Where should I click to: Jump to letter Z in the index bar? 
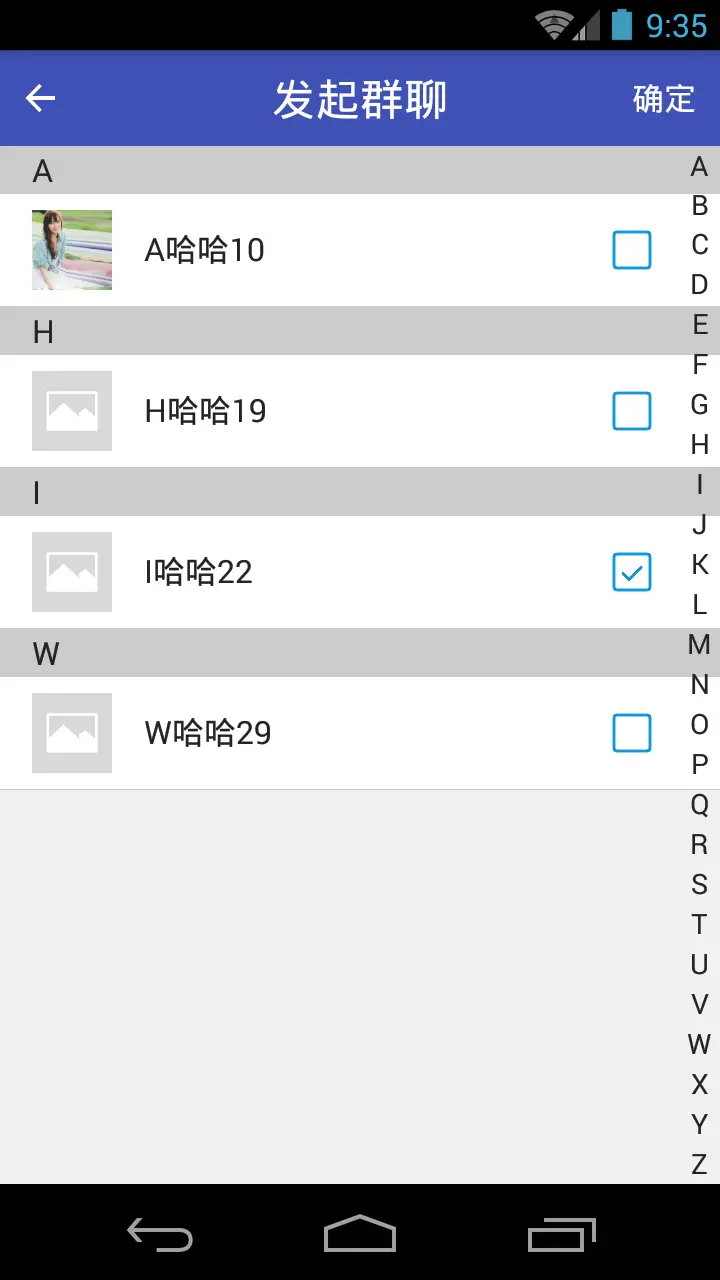[x=699, y=1164]
